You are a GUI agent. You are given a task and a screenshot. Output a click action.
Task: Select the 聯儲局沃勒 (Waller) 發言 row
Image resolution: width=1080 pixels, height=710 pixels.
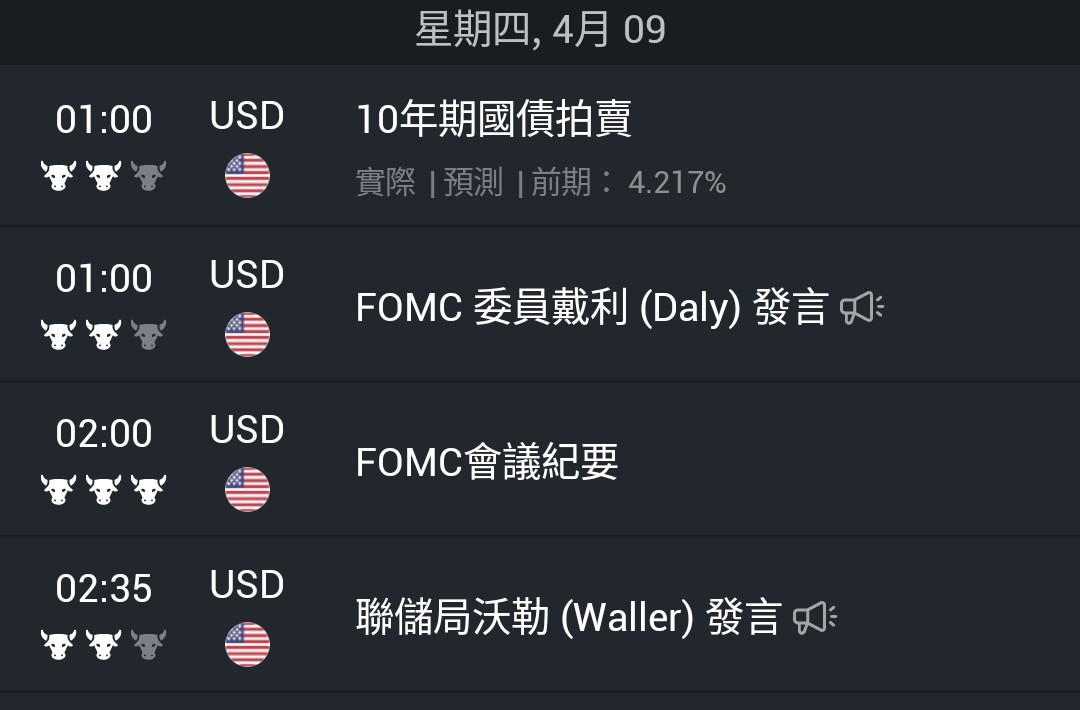pos(567,617)
